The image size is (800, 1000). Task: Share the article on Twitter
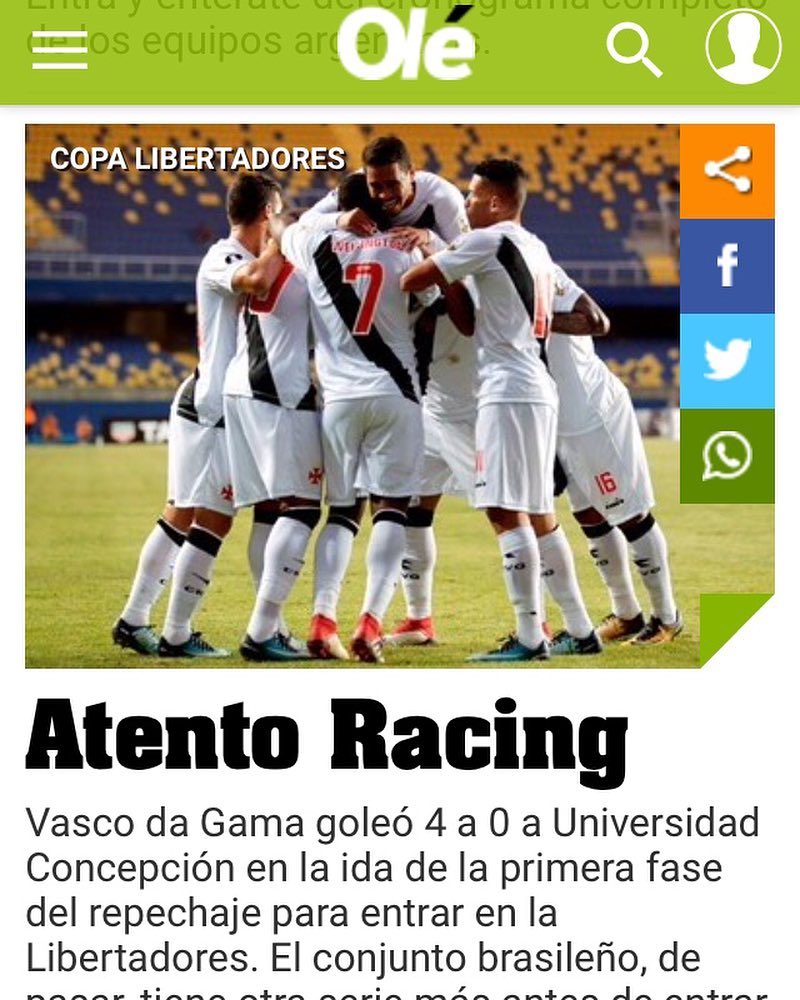click(727, 360)
